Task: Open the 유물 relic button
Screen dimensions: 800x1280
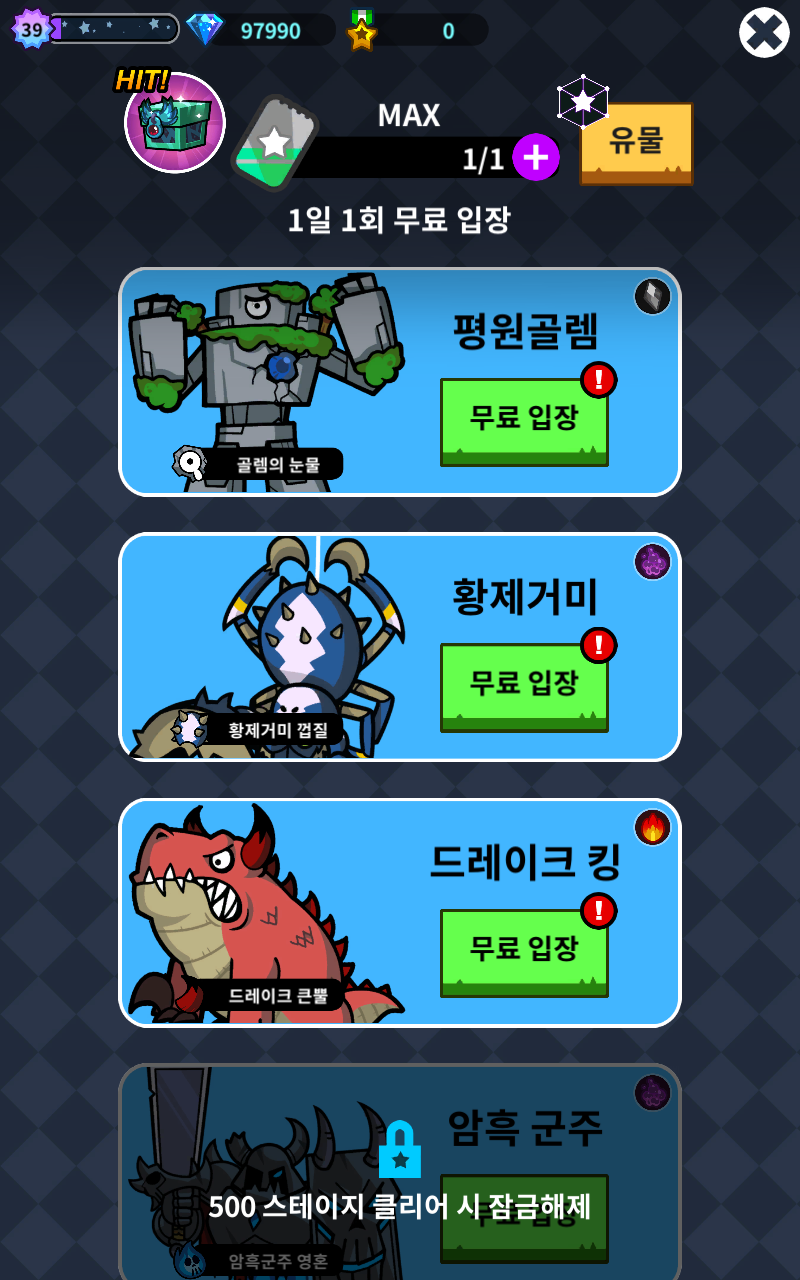Action: [x=636, y=143]
